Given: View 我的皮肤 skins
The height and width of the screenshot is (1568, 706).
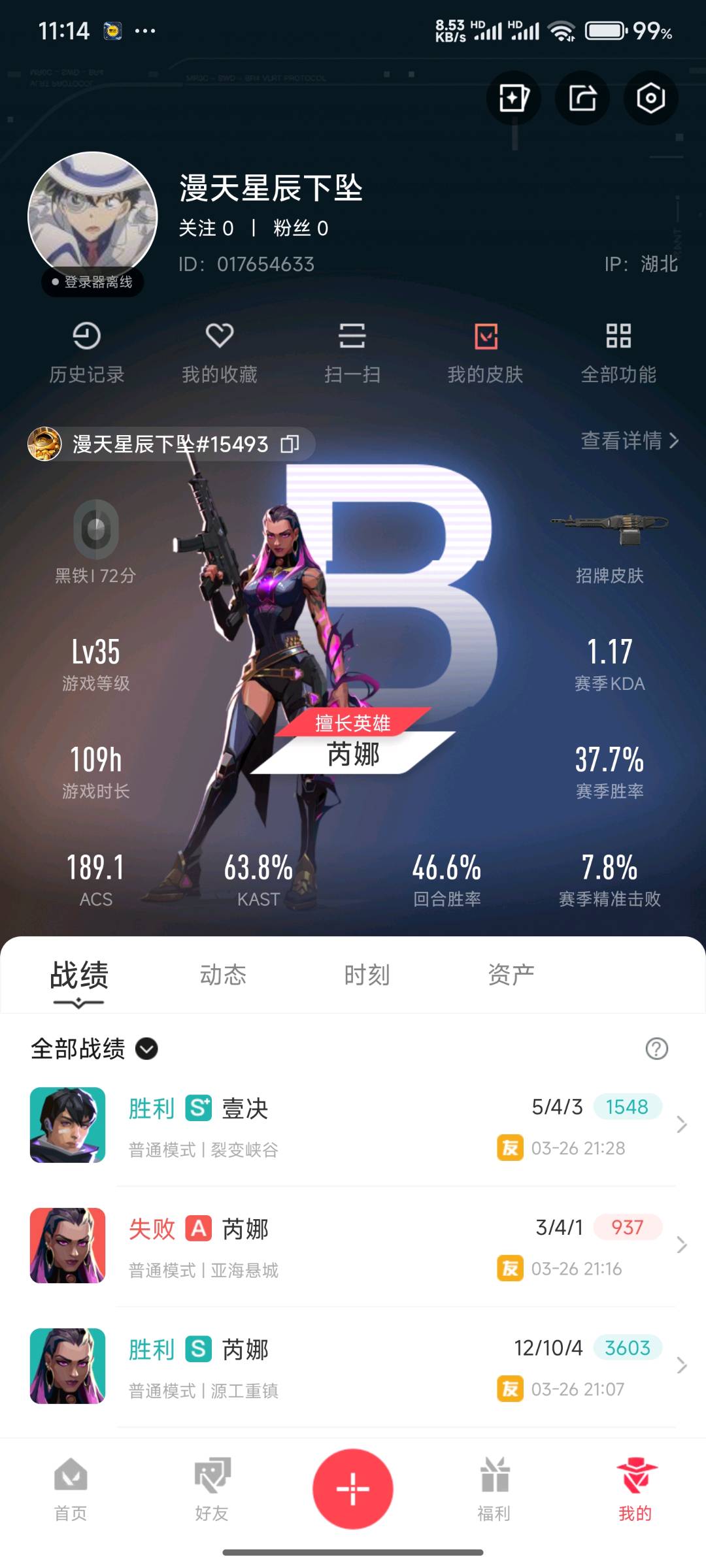Looking at the screenshot, I should [486, 353].
